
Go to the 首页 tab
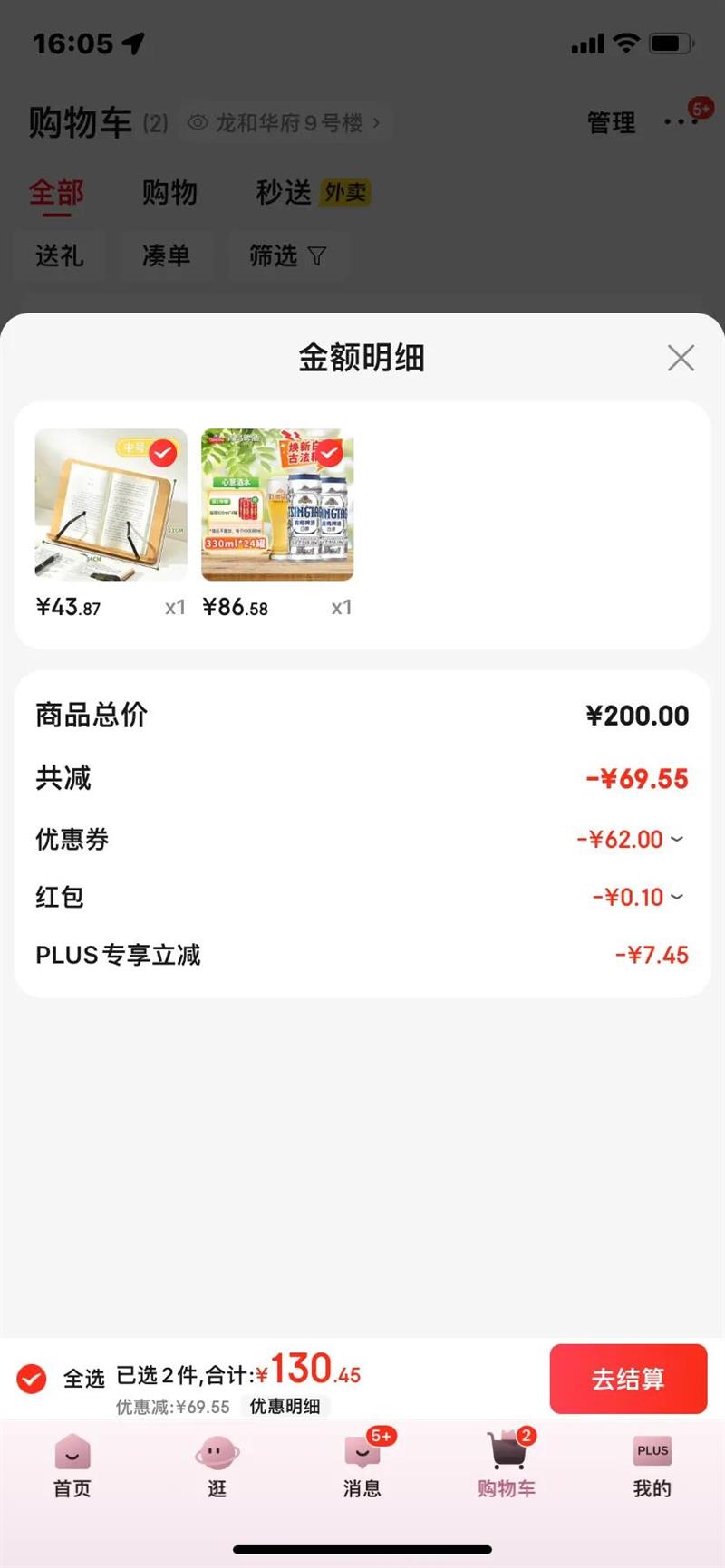tap(72, 1466)
